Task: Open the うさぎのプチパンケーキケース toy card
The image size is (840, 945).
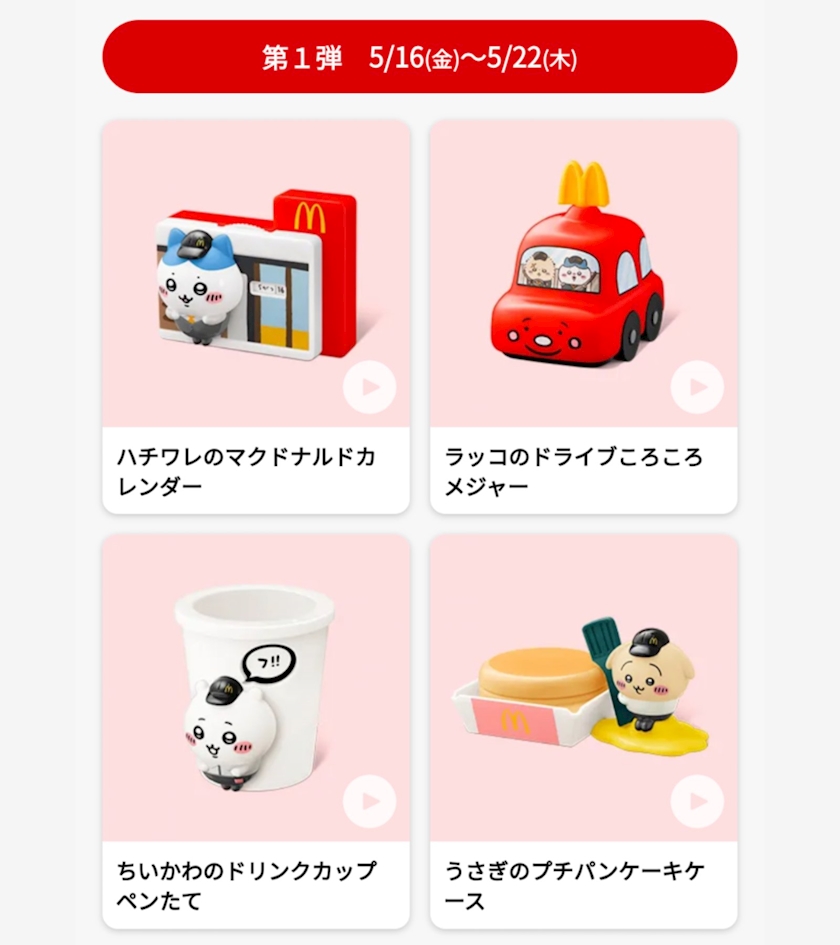Action: click(584, 732)
